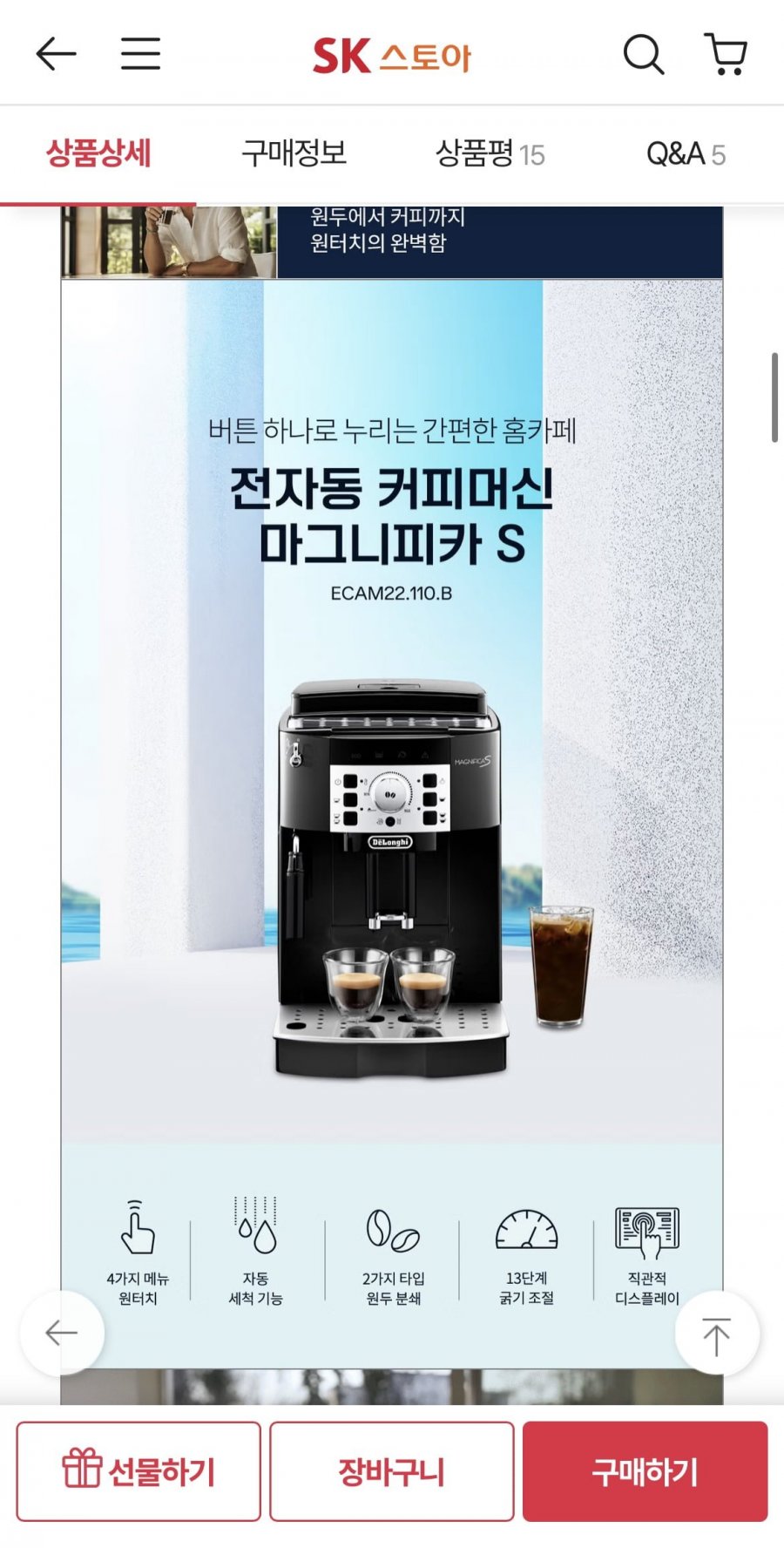
Task: Open the Q&A tab
Action: pos(685,153)
